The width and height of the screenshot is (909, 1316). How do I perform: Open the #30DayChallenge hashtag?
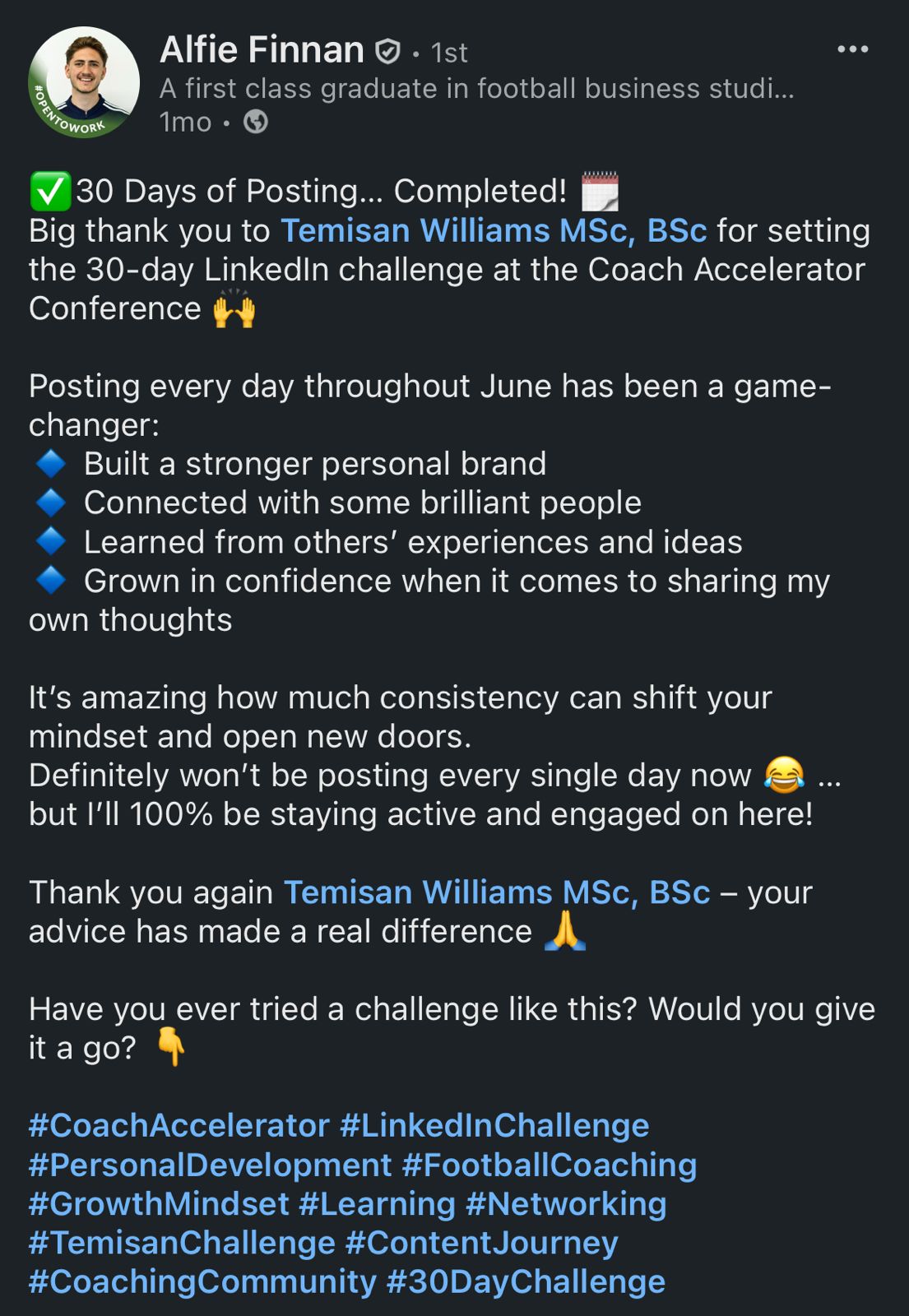(x=526, y=1282)
